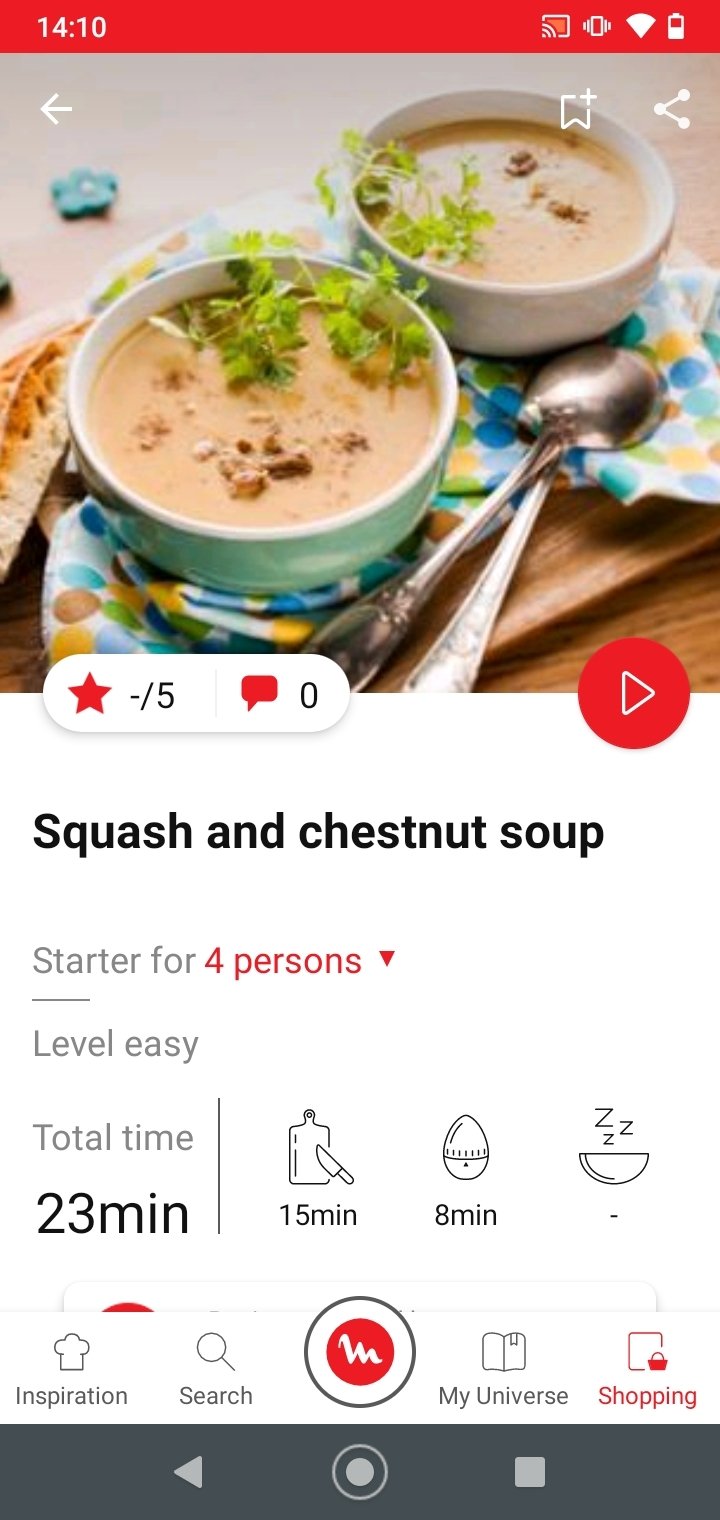Go back using the arrow over the photo
720x1520 pixels.
tap(56, 110)
